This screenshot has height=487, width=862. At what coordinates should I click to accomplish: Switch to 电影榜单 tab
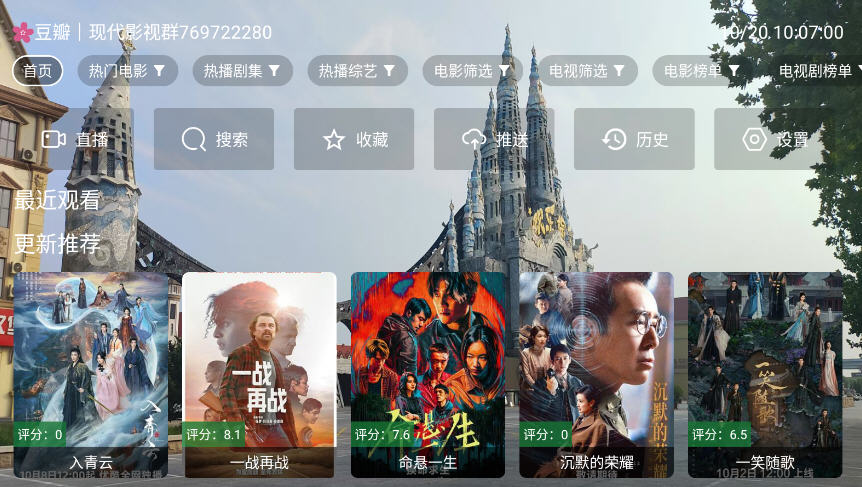tap(702, 71)
